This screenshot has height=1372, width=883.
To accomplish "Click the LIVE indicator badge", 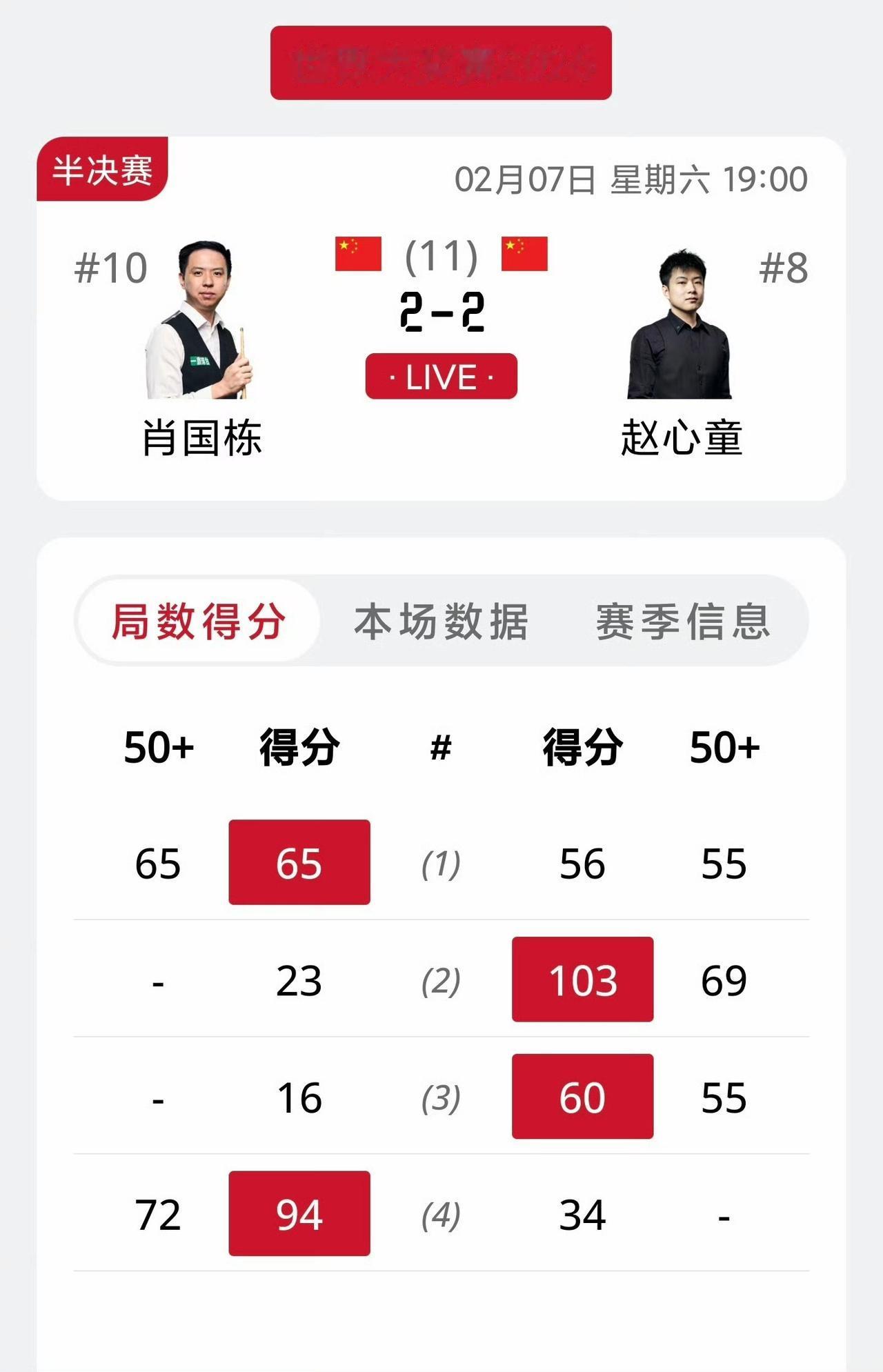I will 441,377.
